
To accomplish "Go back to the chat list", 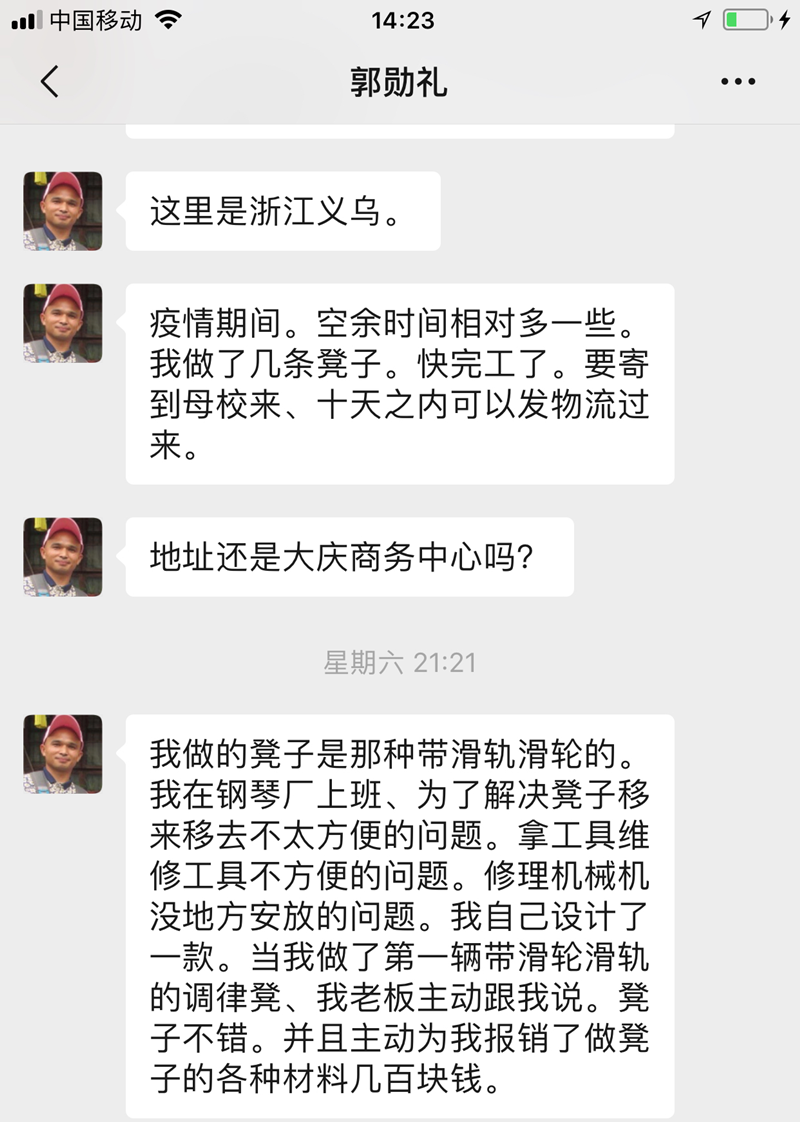I will [x=50, y=82].
